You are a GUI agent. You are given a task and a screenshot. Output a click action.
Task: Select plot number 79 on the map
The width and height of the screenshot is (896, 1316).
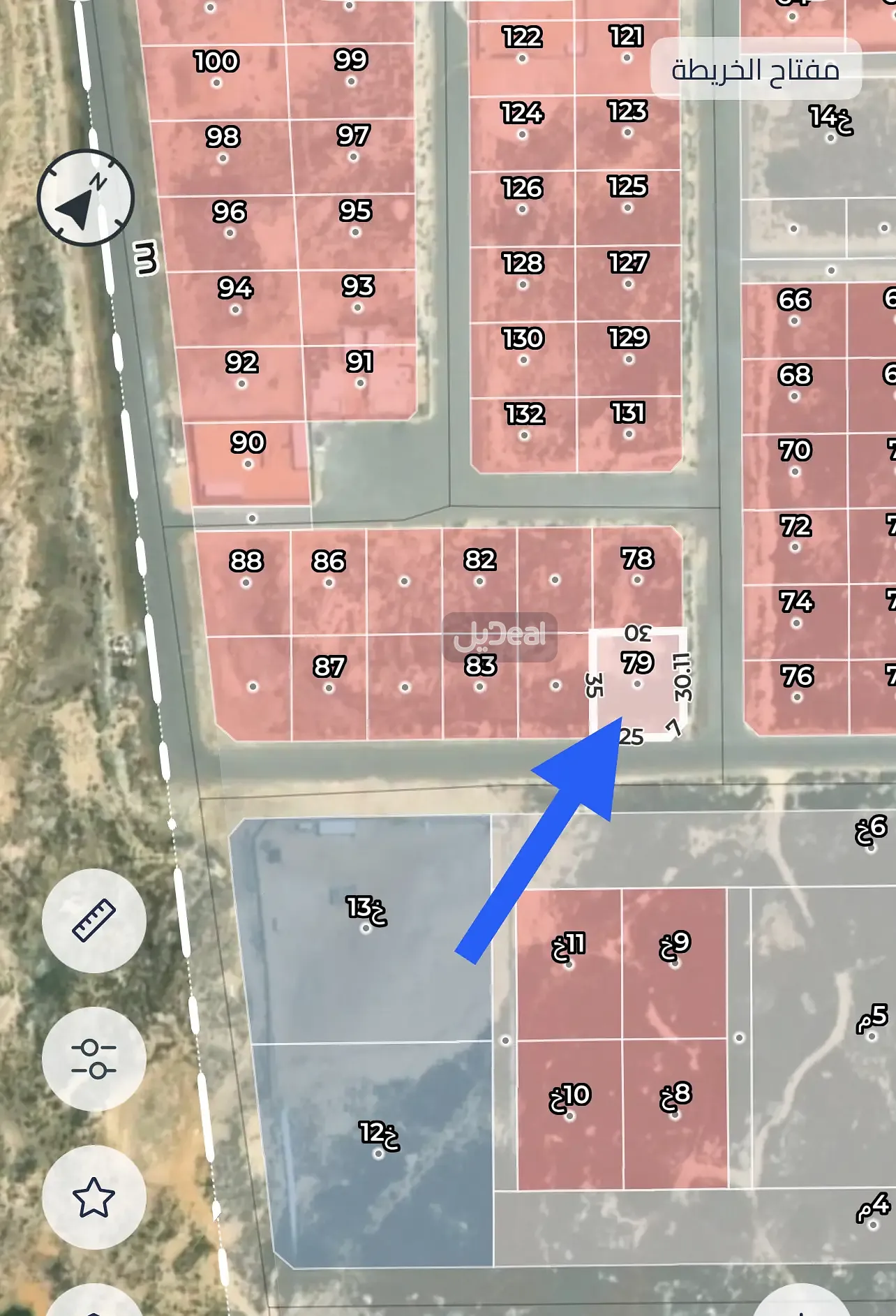tap(637, 672)
